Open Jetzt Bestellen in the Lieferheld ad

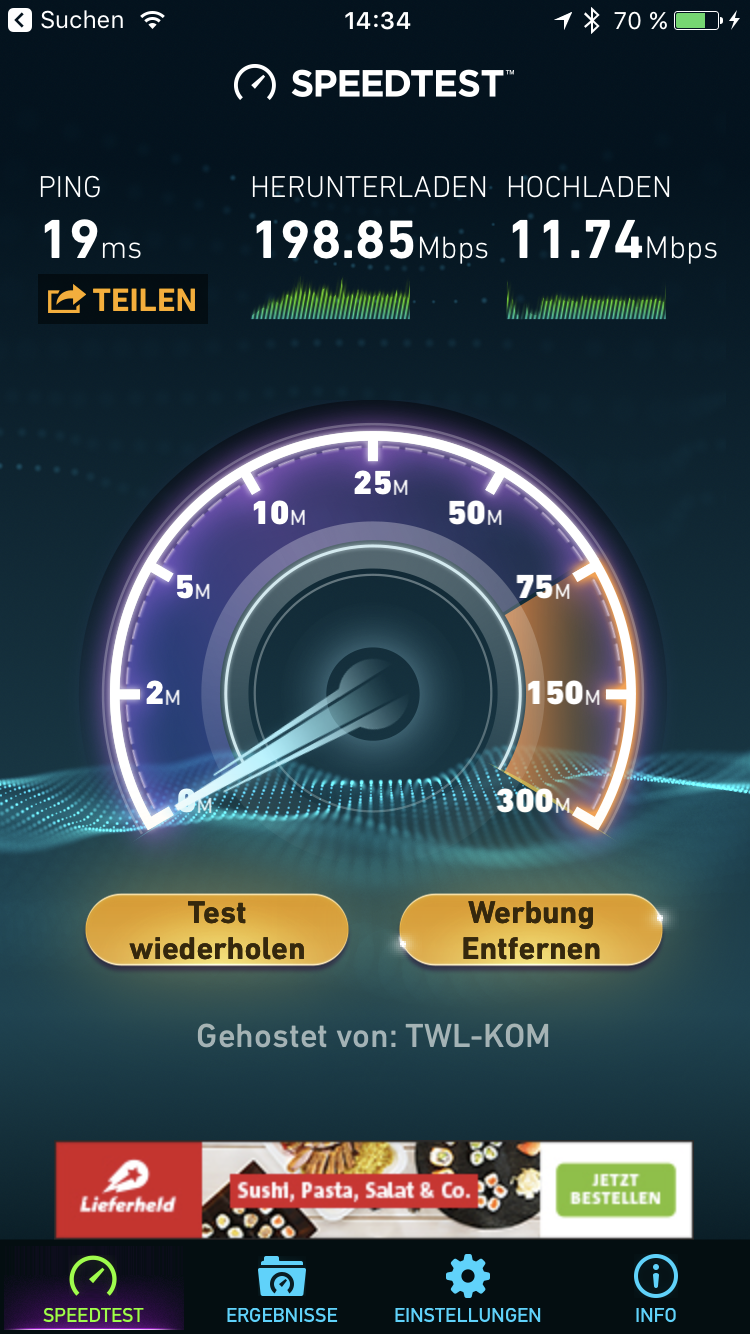(615, 1190)
